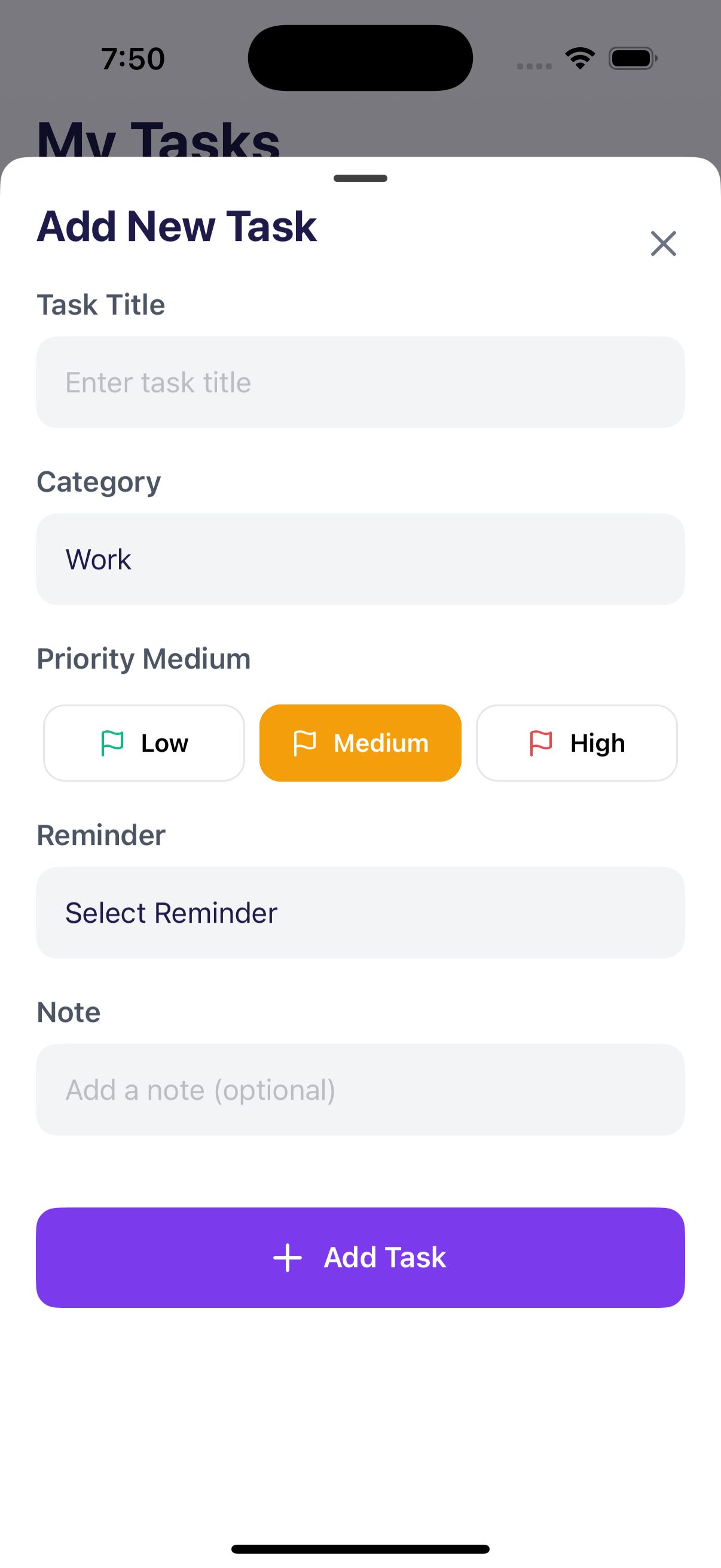This screenshot has height=1568, width=721.
Task: Open the Work category selector
Action: point(360,559)
